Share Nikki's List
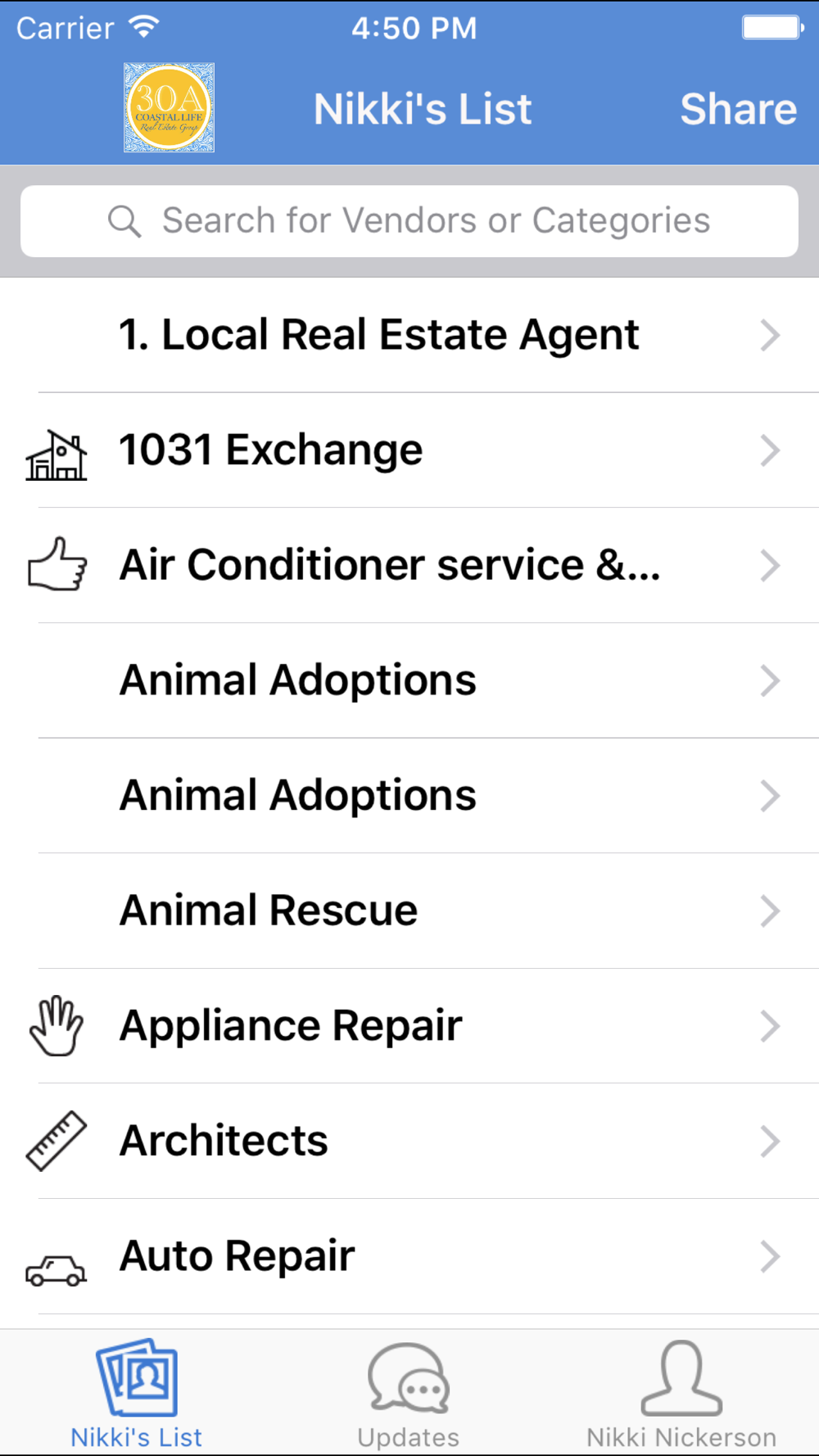This screenshot has width=819, height=1456. 738,109
